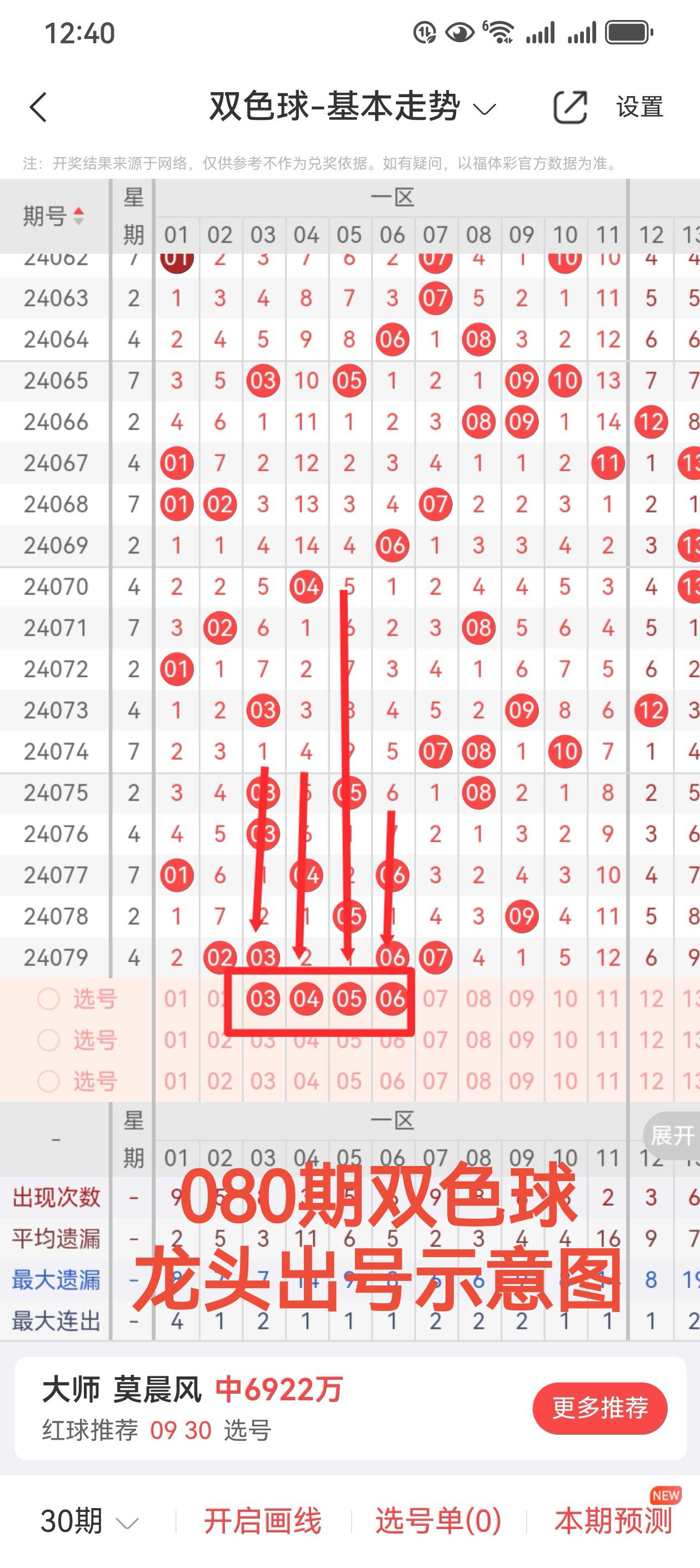Viewport: 700px width, 1568px height.
Task: Open 设置 settings
Action: 639,108
